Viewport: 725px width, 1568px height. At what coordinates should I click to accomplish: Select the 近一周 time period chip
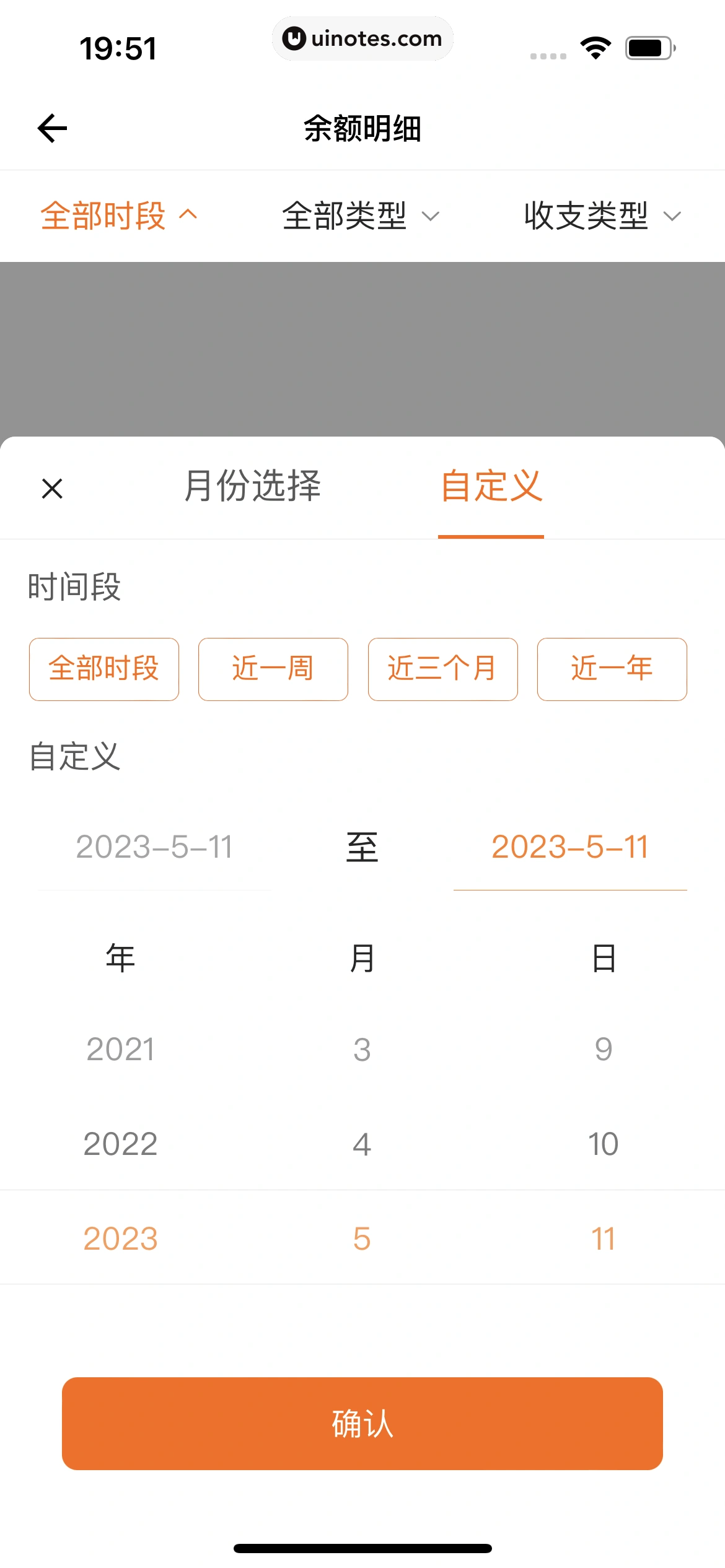coord(273,669)
